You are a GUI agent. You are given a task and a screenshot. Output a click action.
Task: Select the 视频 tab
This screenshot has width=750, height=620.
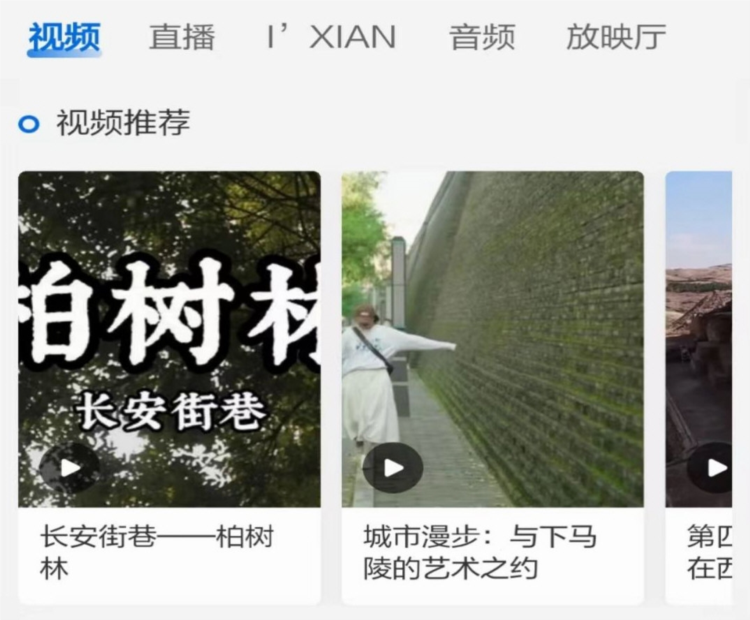pyautogui.click(x=64, y=37)
